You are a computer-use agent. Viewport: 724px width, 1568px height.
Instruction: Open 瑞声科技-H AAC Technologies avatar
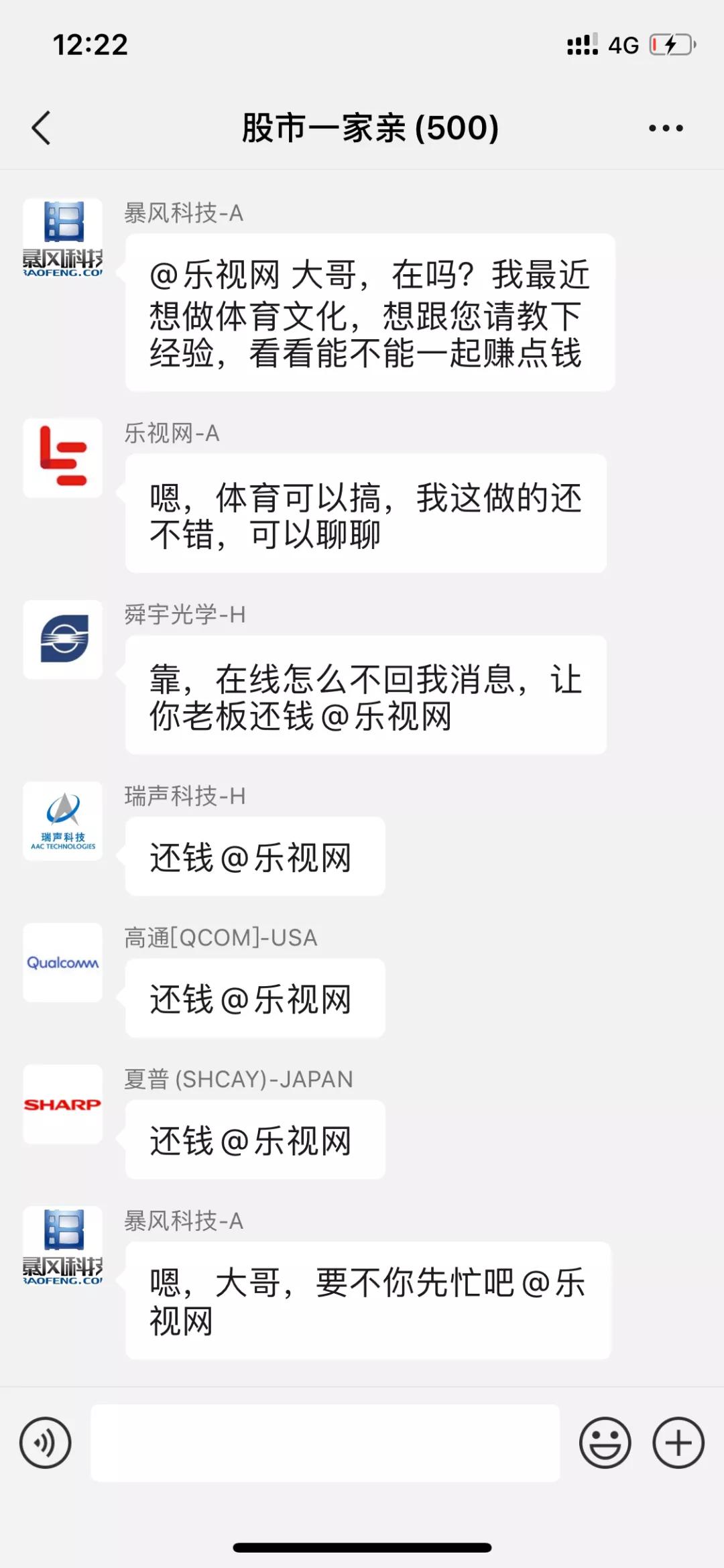(x=62, y=821)
